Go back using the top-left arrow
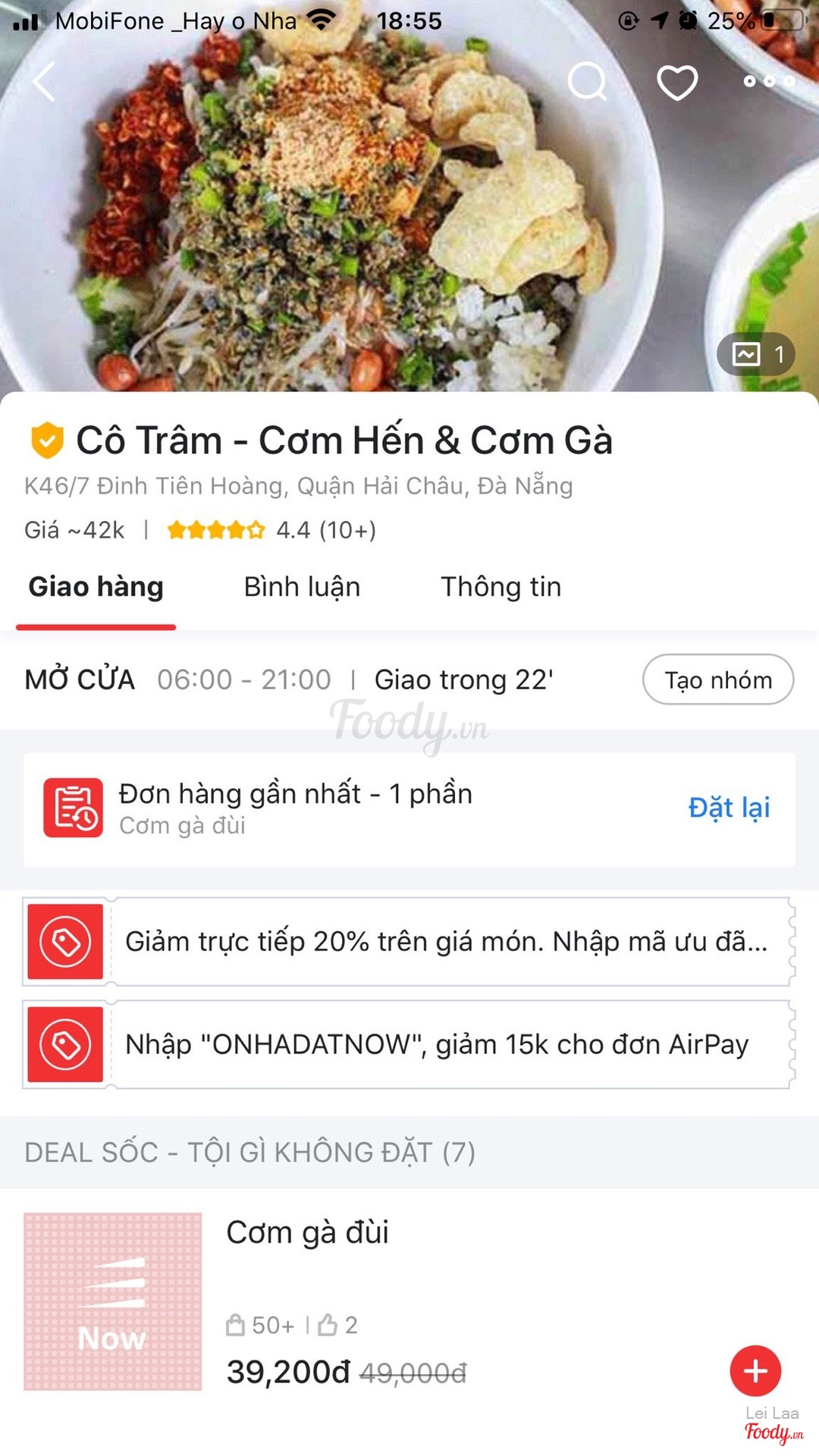 coord(44,82)
